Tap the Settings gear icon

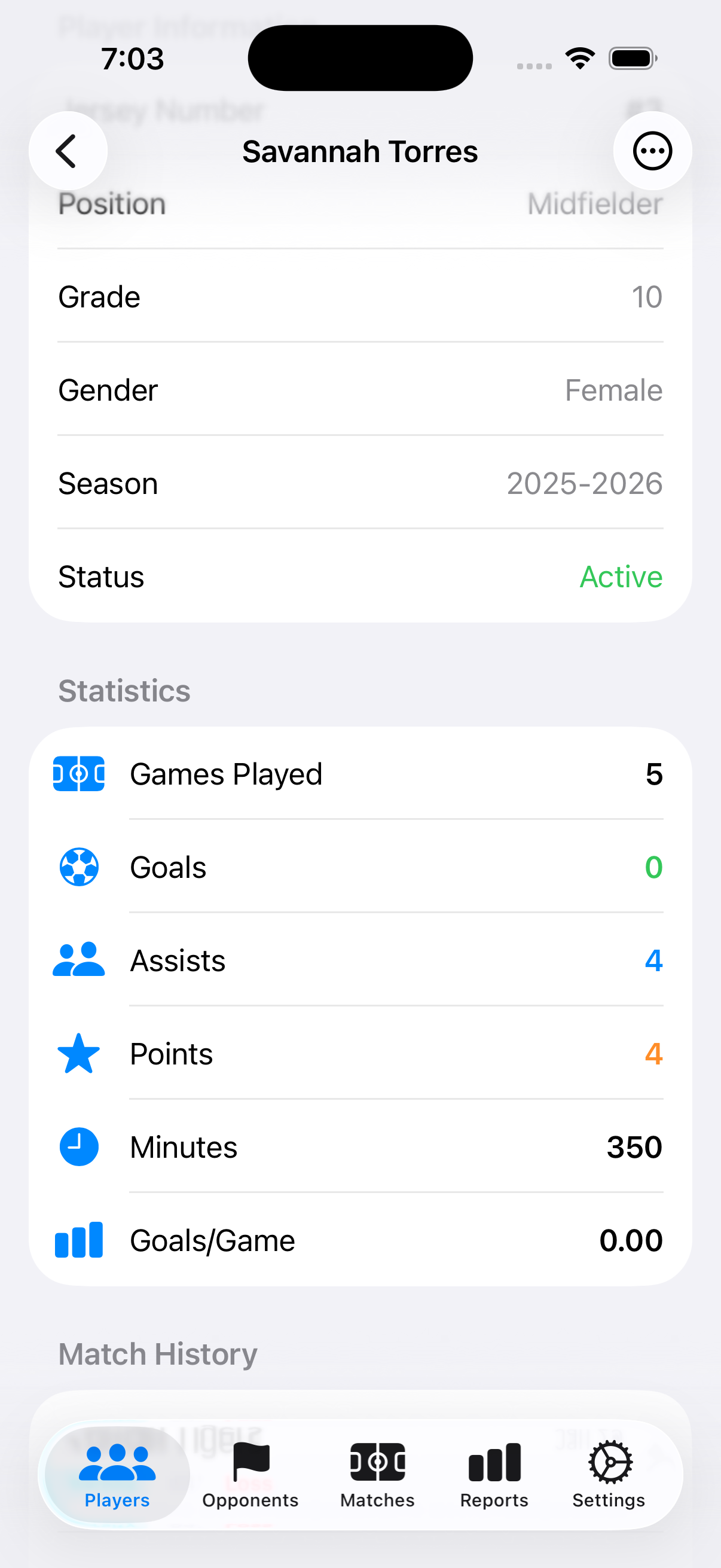pyautogui.click(x=608, y=1461)
